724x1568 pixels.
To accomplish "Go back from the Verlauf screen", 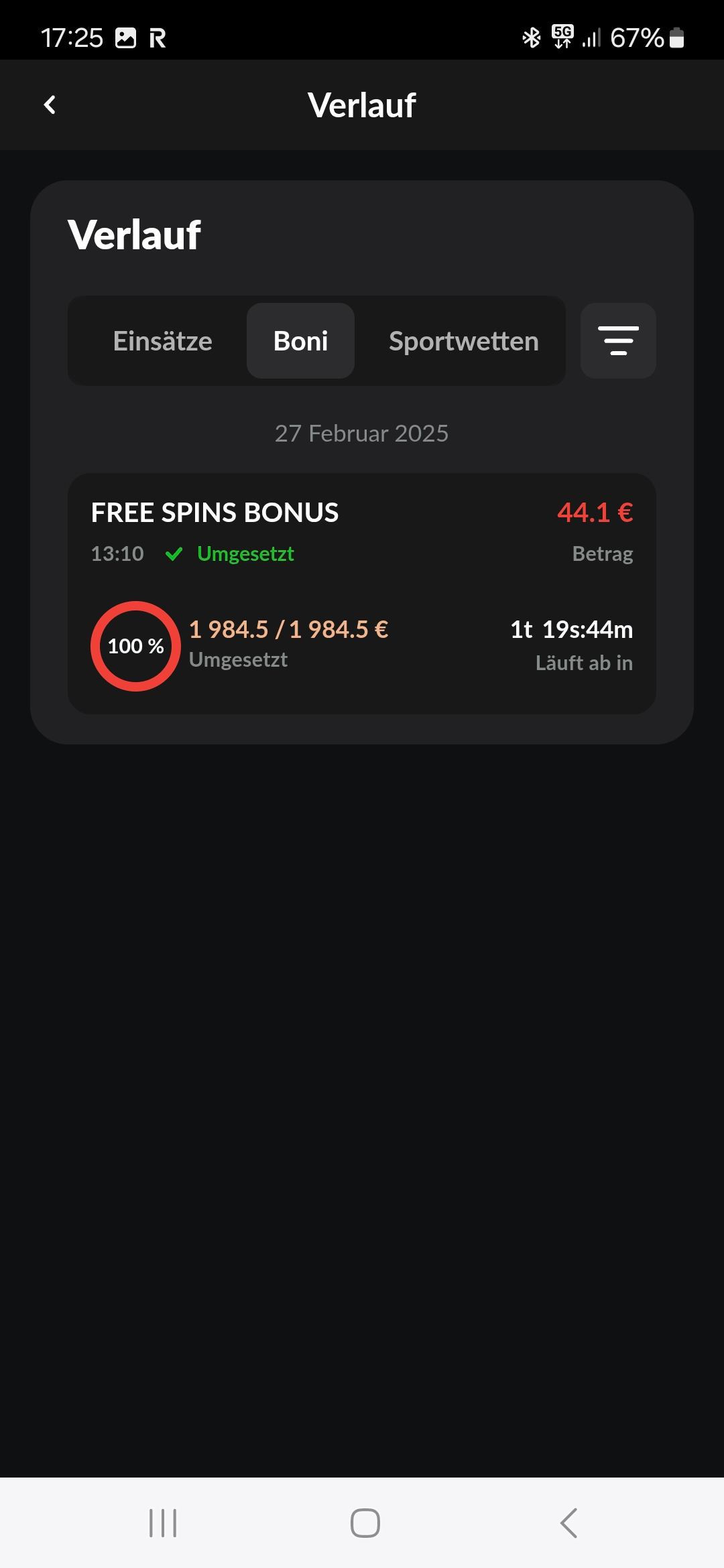I will [x=50, y=105].
